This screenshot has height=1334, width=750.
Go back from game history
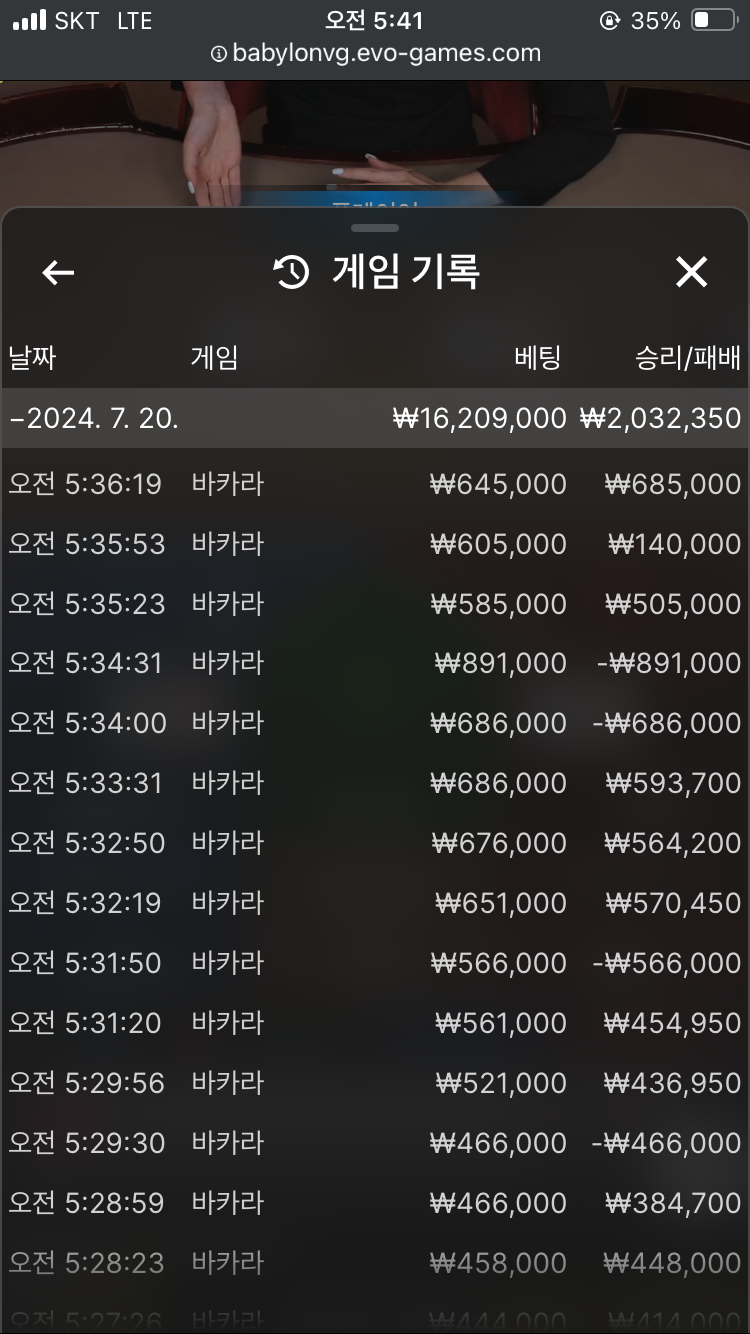pyautogui.click(x=58, y=272)
